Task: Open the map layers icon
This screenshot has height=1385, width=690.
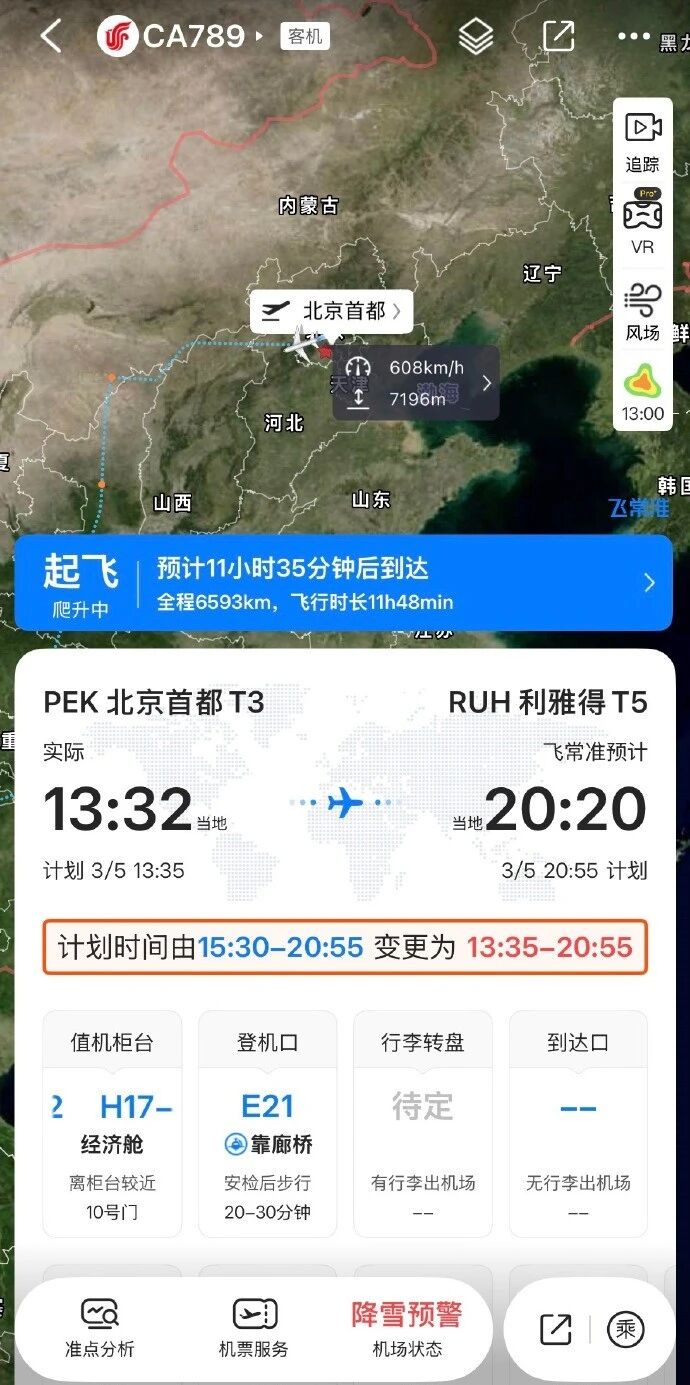Action: pos(476,37)
